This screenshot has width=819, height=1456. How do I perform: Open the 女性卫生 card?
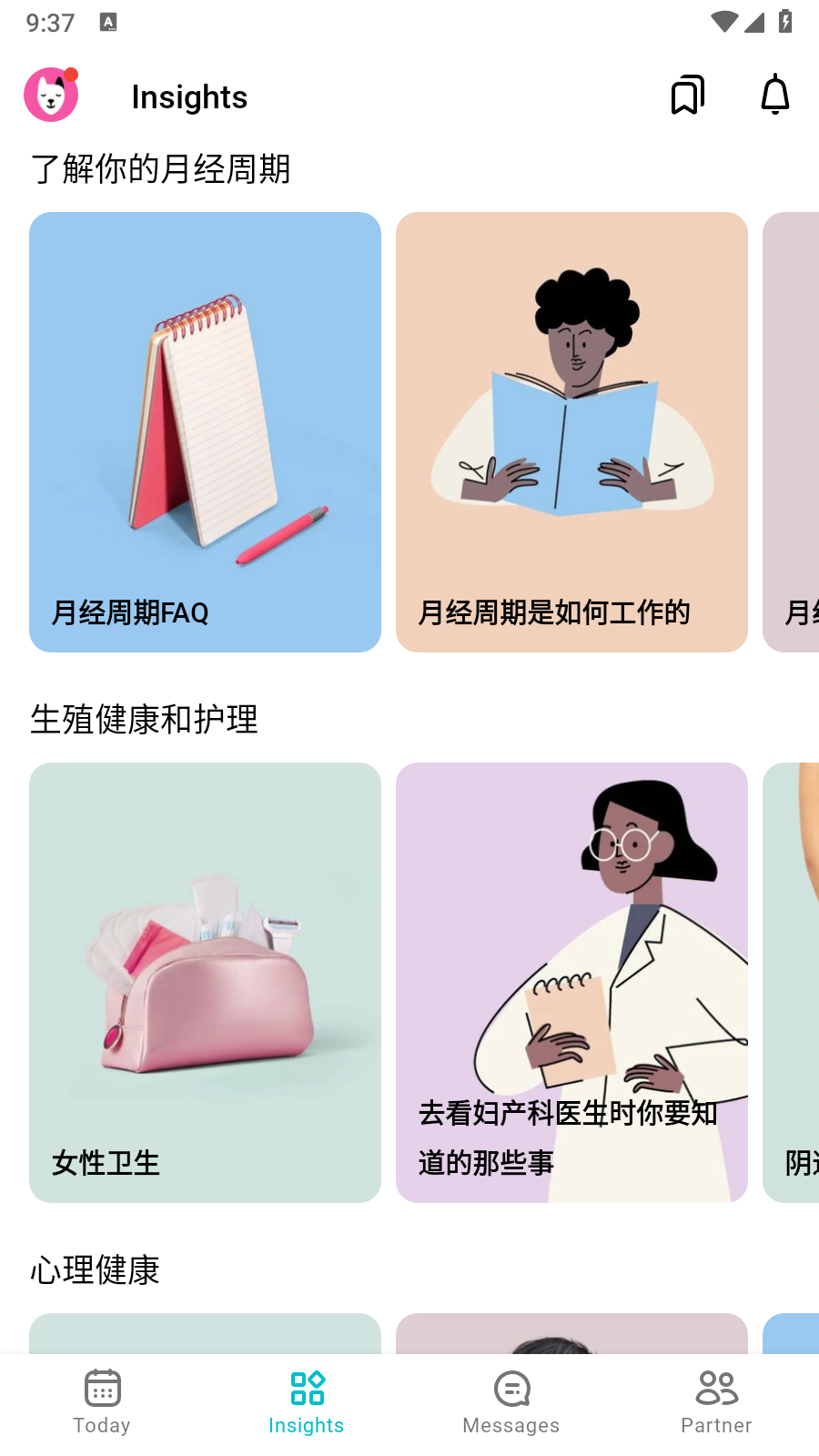click(205, 983)
